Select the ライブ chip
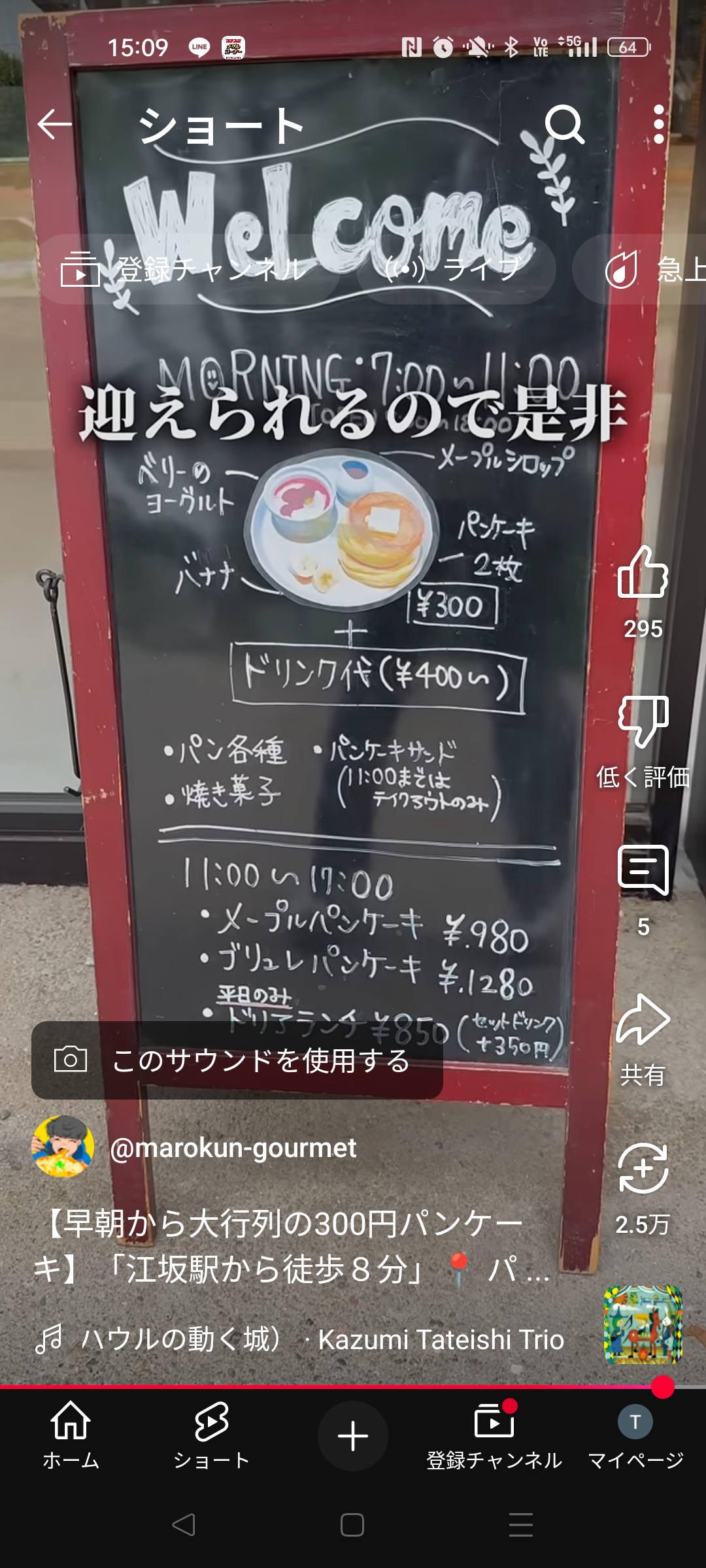 (456, 269)
